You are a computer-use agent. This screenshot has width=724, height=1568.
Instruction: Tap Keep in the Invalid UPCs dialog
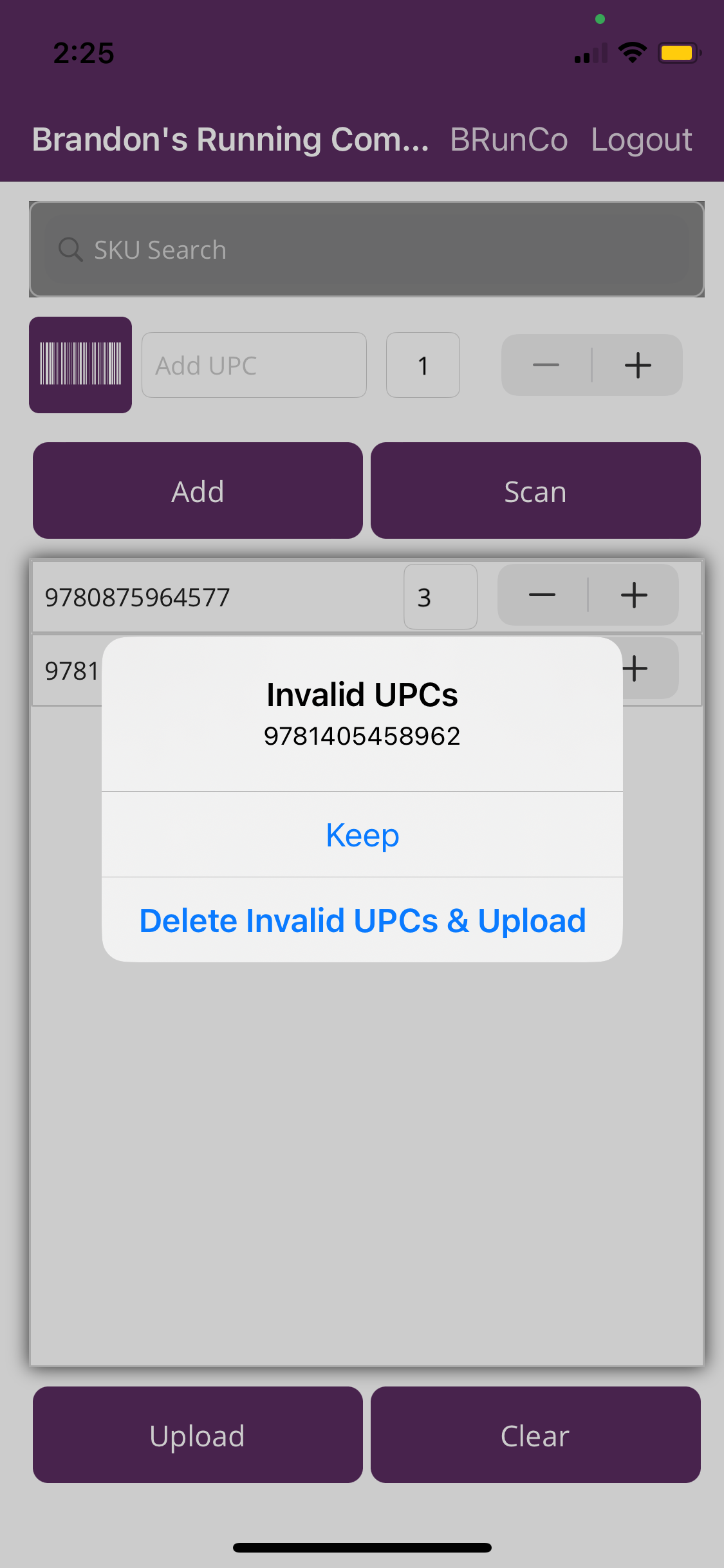(x=362, y=835)
